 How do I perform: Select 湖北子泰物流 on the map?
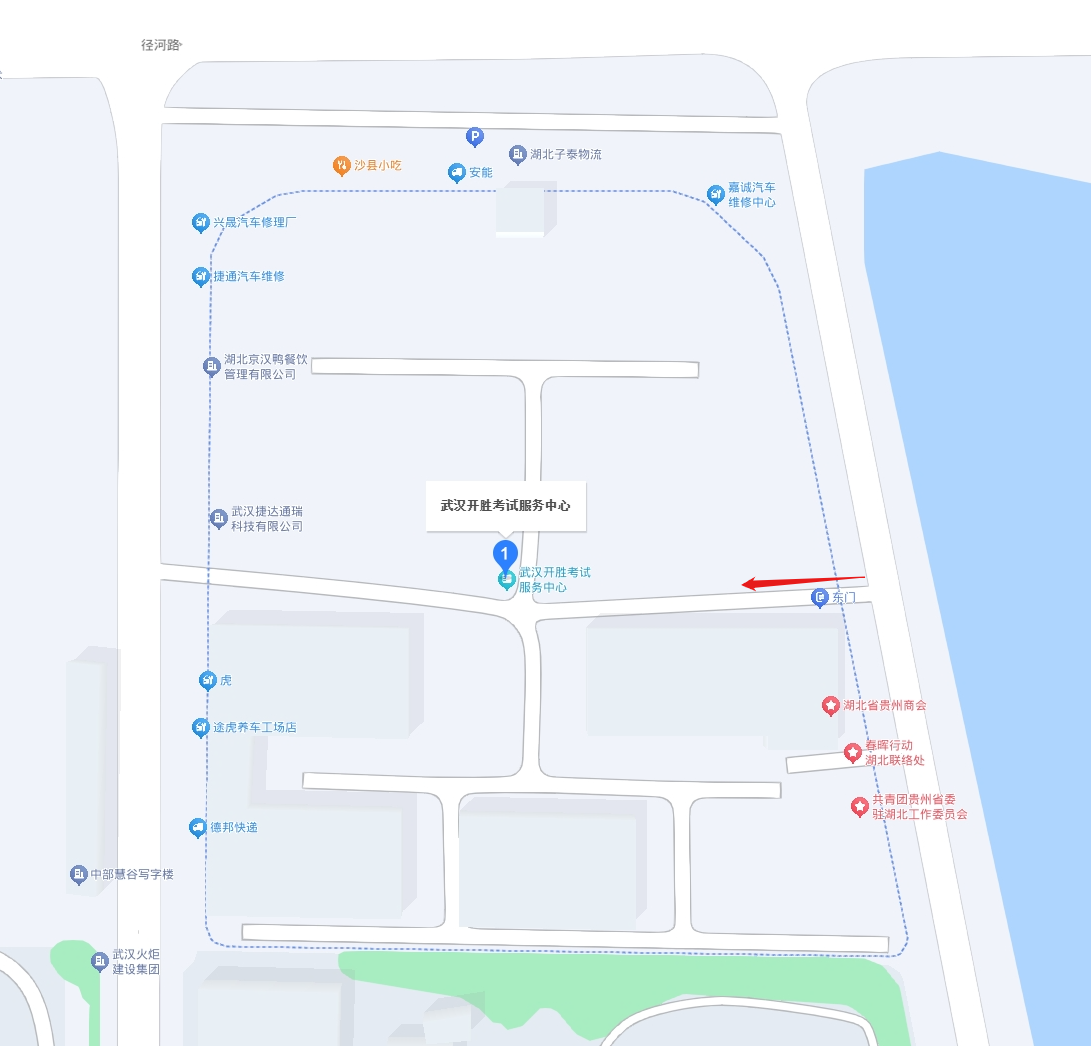(x=518, y=155)
